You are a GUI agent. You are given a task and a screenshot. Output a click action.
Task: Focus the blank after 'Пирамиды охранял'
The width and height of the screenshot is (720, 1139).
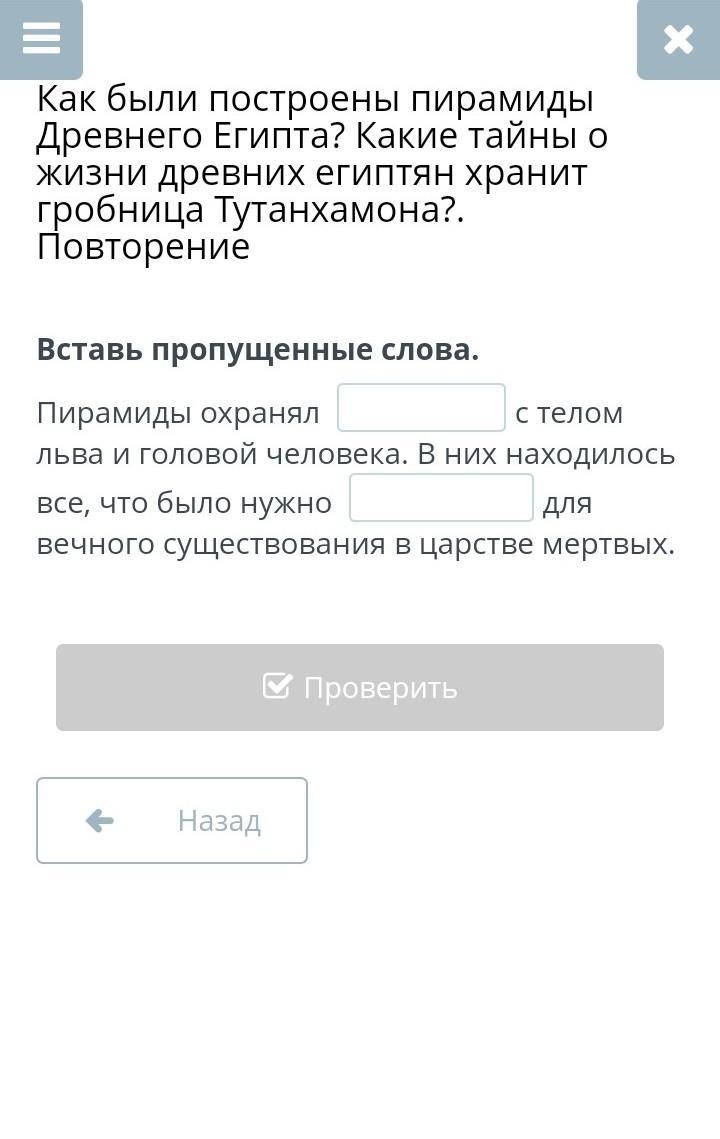pyautogui.click(x=421, y=408)
